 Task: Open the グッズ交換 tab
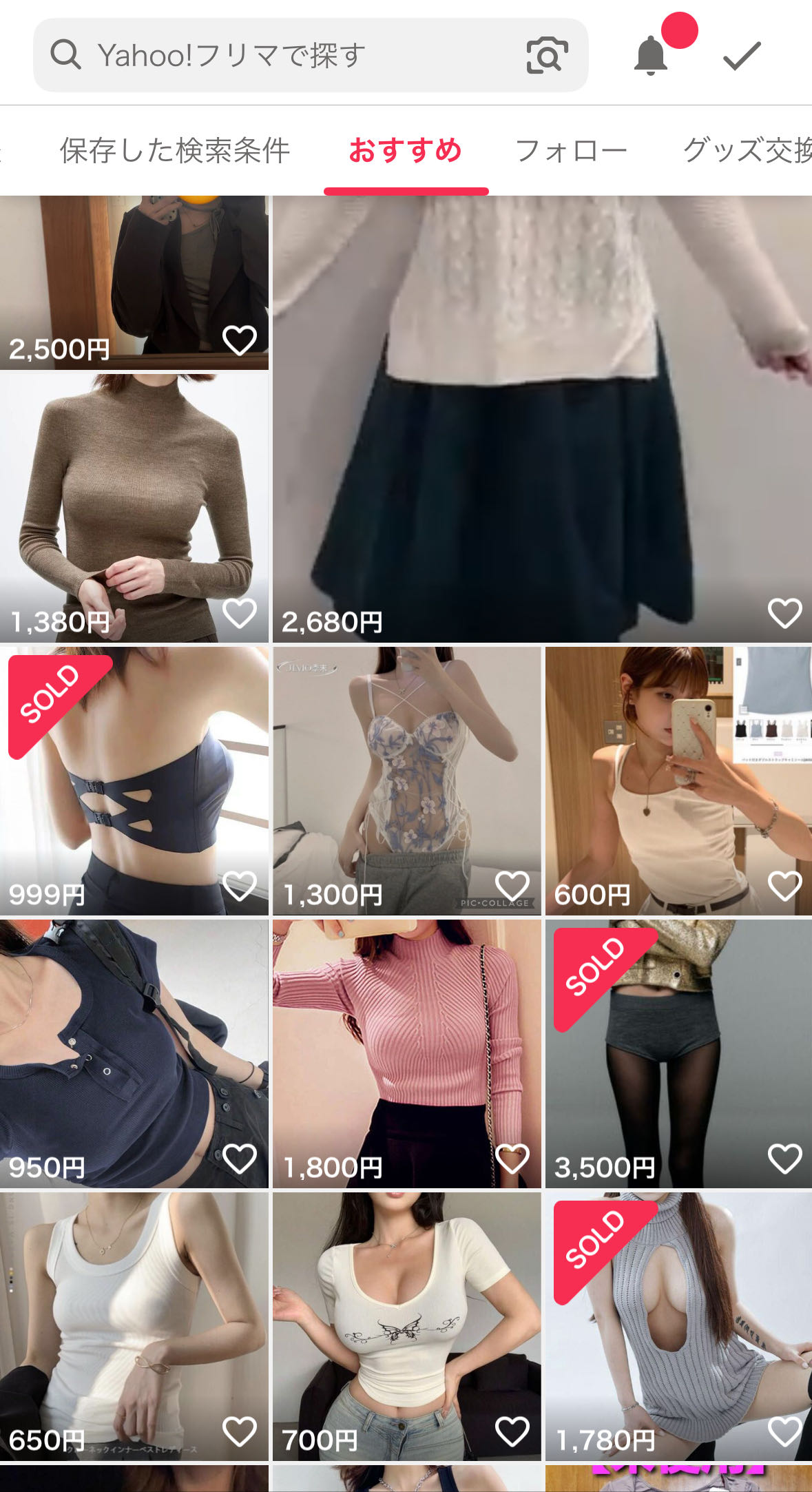(x=747, y=150)
